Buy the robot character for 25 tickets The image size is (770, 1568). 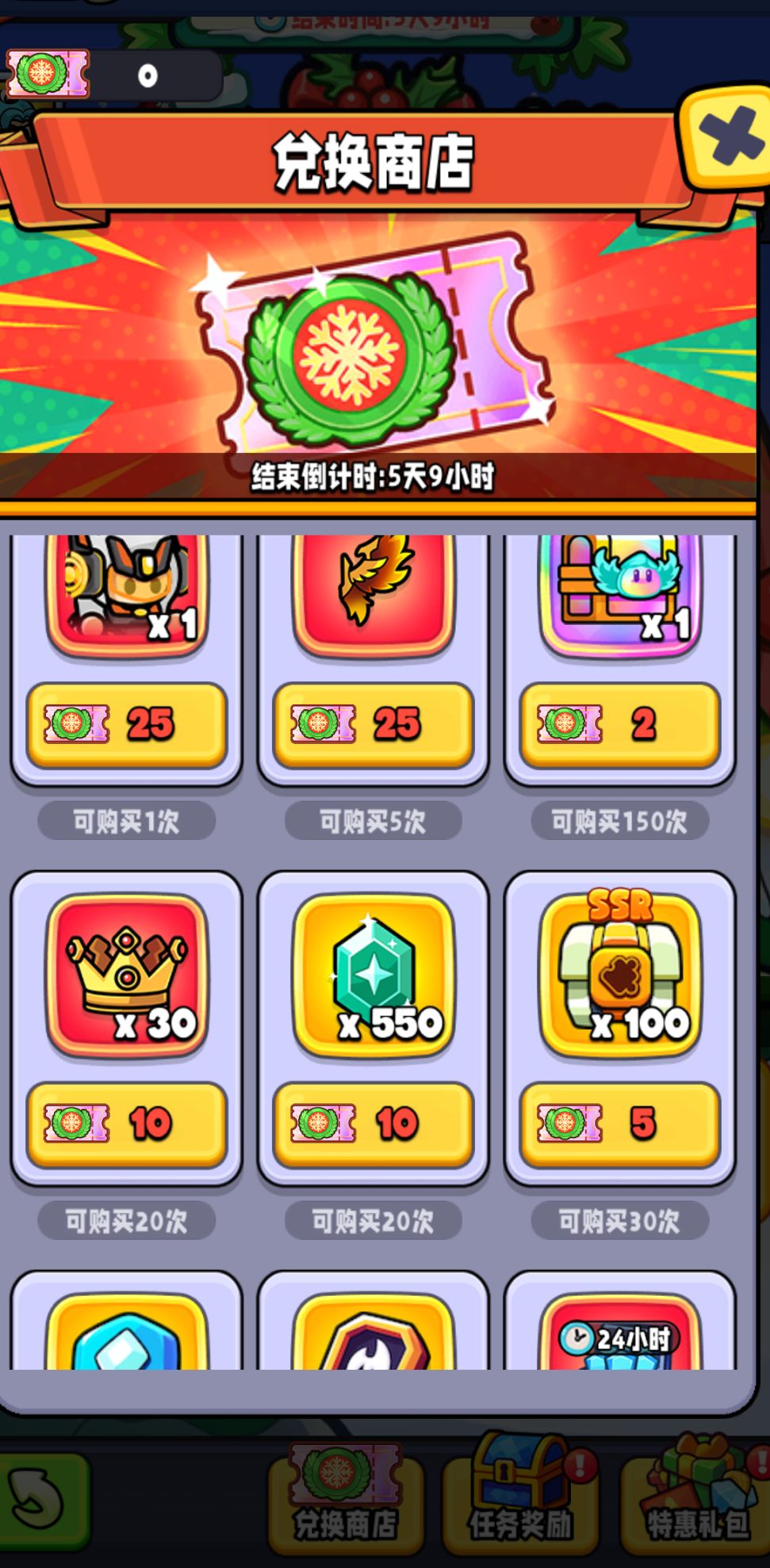click(127, 724)
